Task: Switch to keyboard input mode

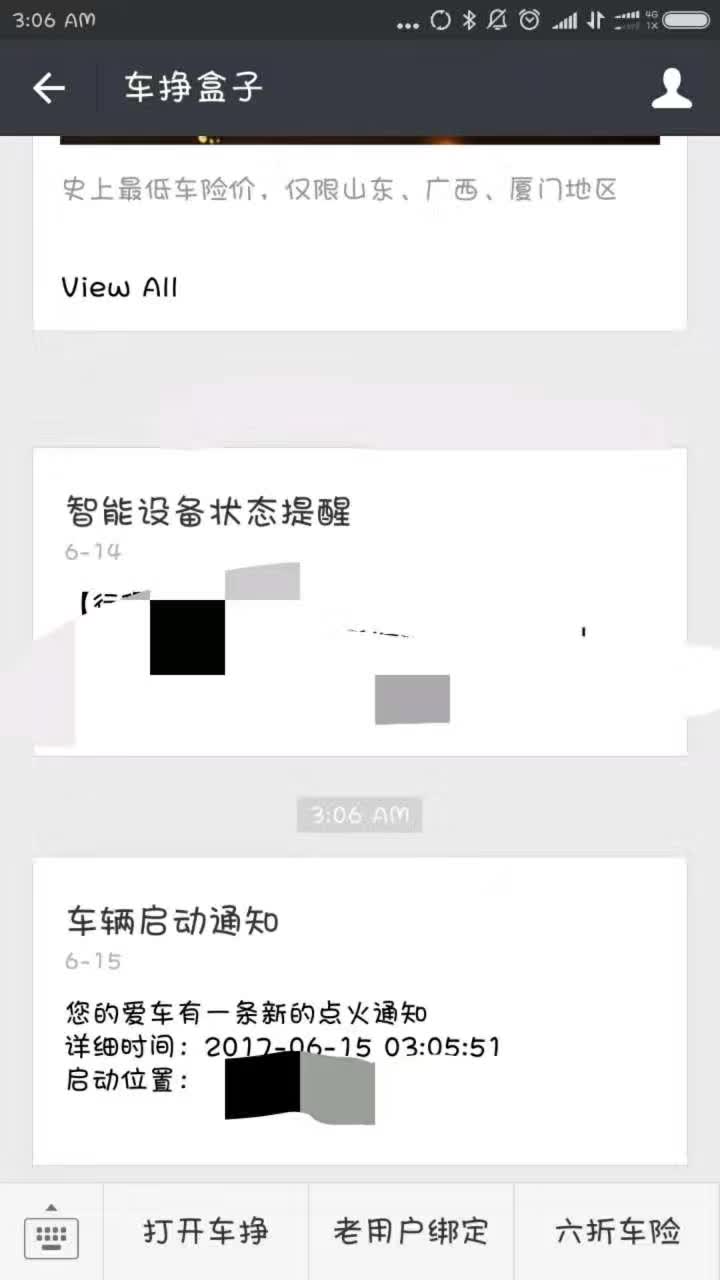Action: coord(51,1232)
